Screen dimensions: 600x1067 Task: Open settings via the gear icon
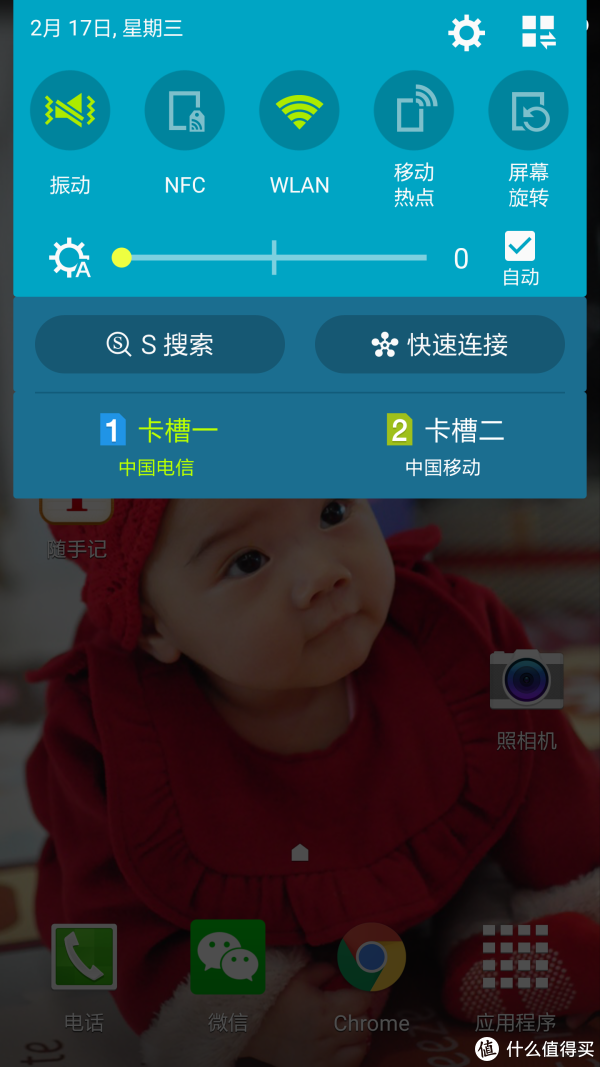click(466, 33)
